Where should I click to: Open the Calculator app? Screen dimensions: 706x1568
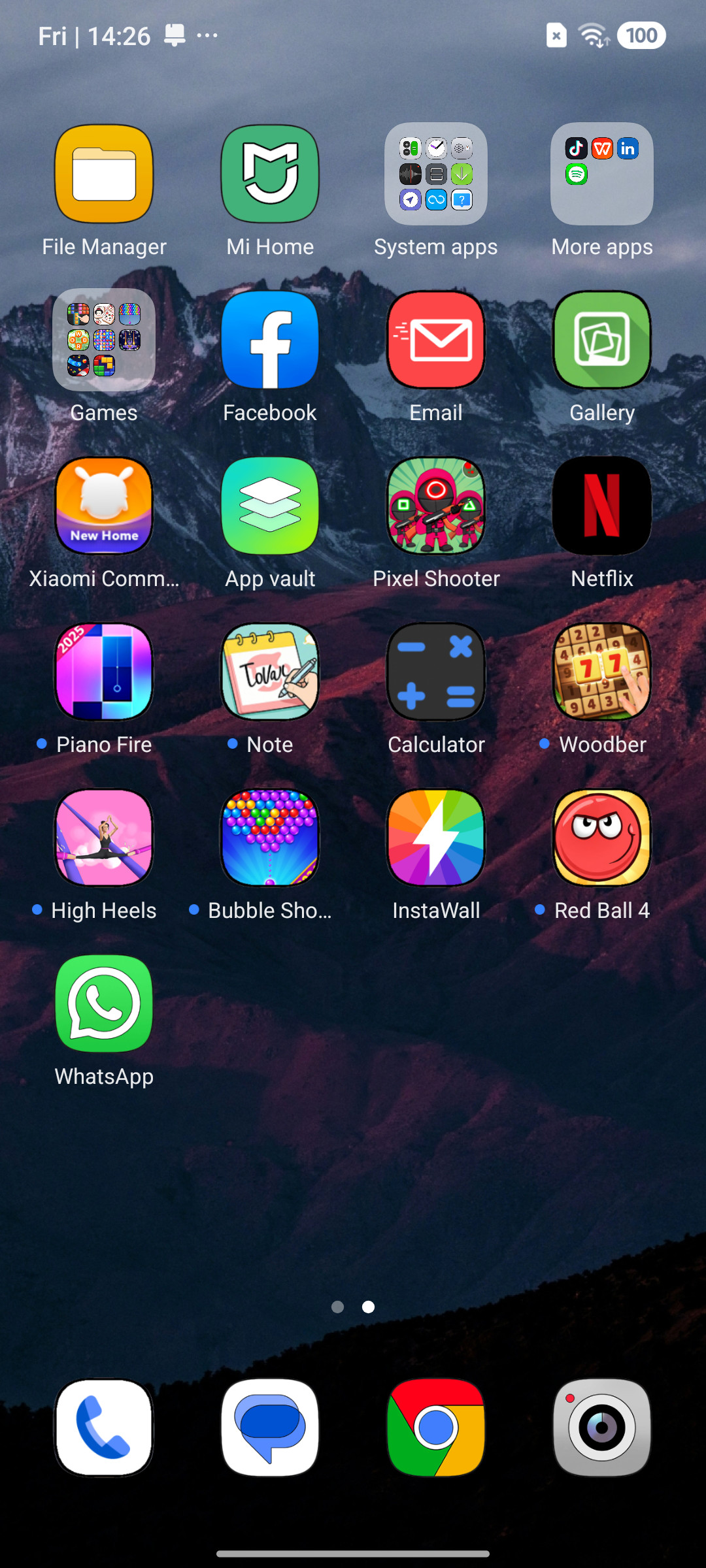(x=435, y=672)
